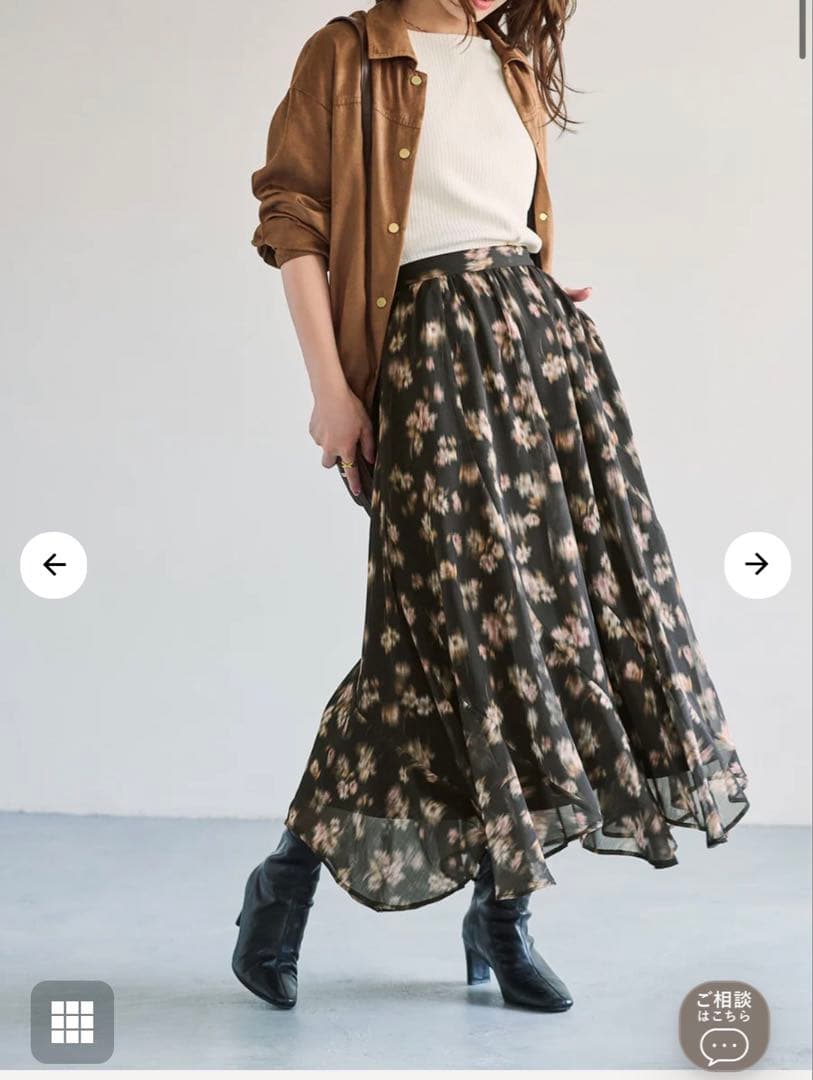Show the next product image
This screenshot has height=1080, width=813.
757,565
